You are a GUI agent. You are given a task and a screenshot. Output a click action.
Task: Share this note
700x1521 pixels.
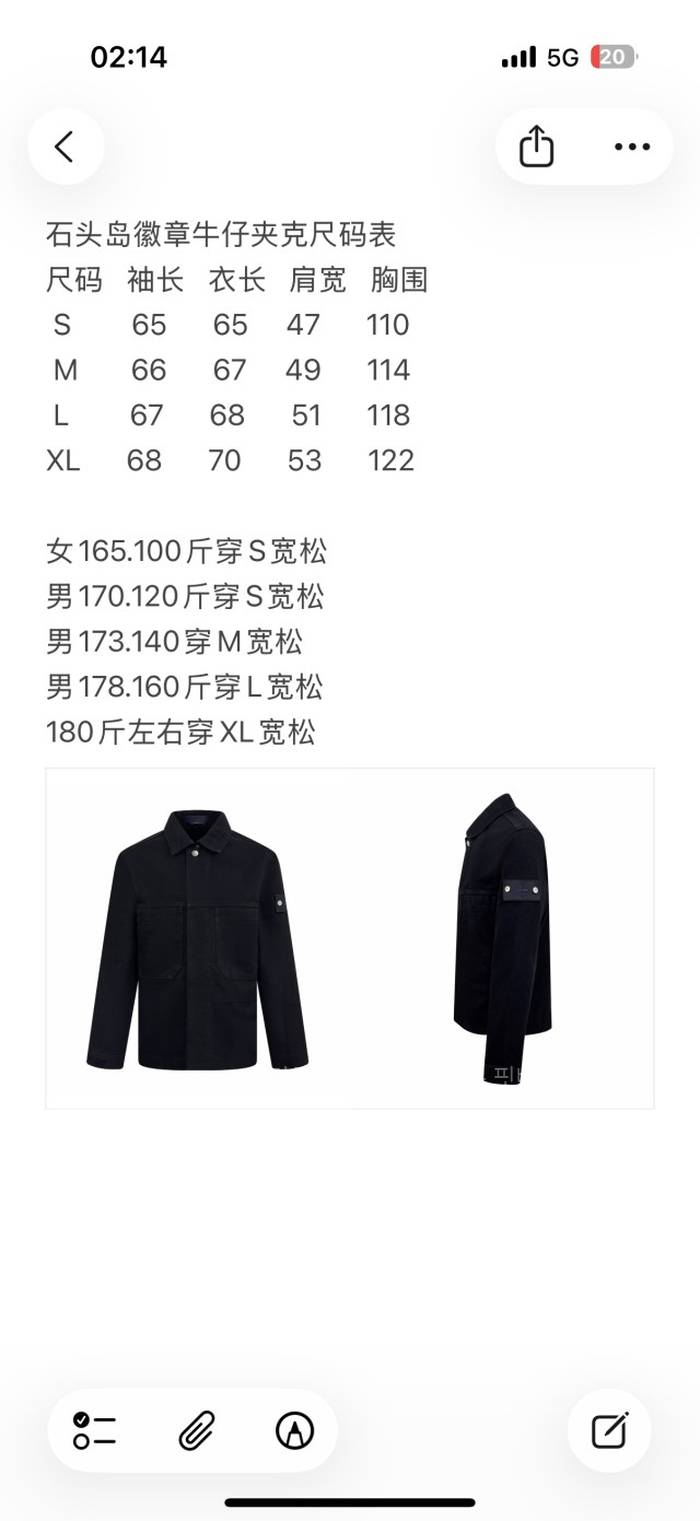[x=536, y=147]
